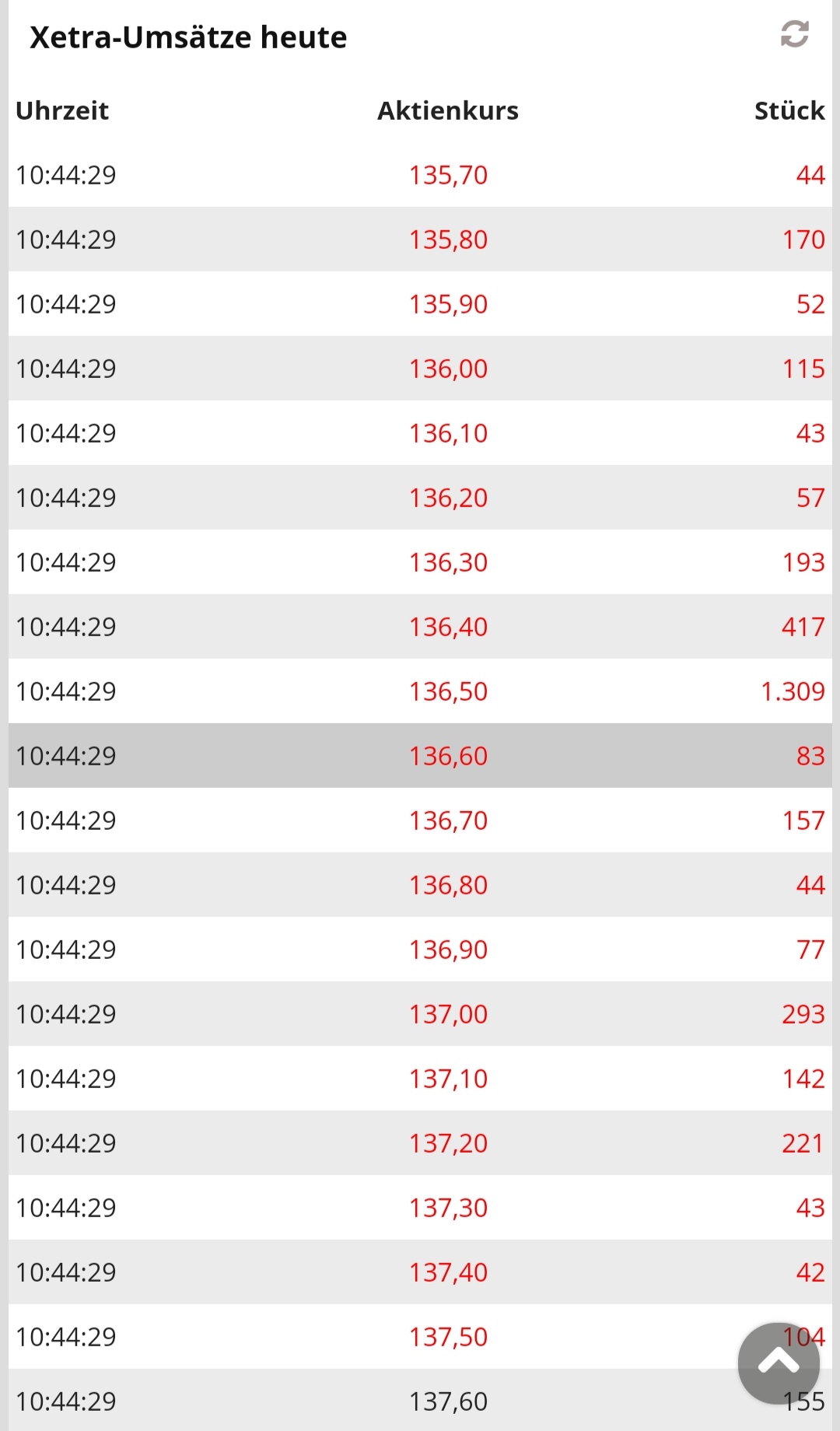
Task: Click the Xetra-Umsätze heute title
Action: click(x=188, y=36)
